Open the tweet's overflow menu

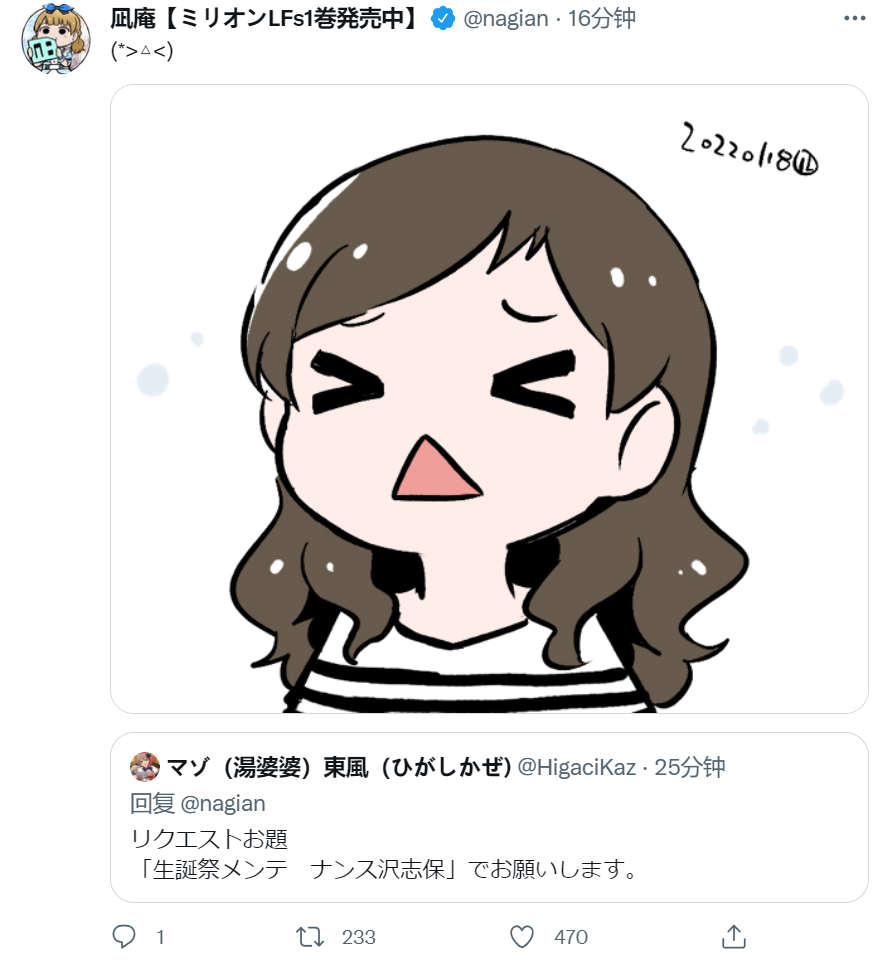pyautogui.click(x=855, y=18)
